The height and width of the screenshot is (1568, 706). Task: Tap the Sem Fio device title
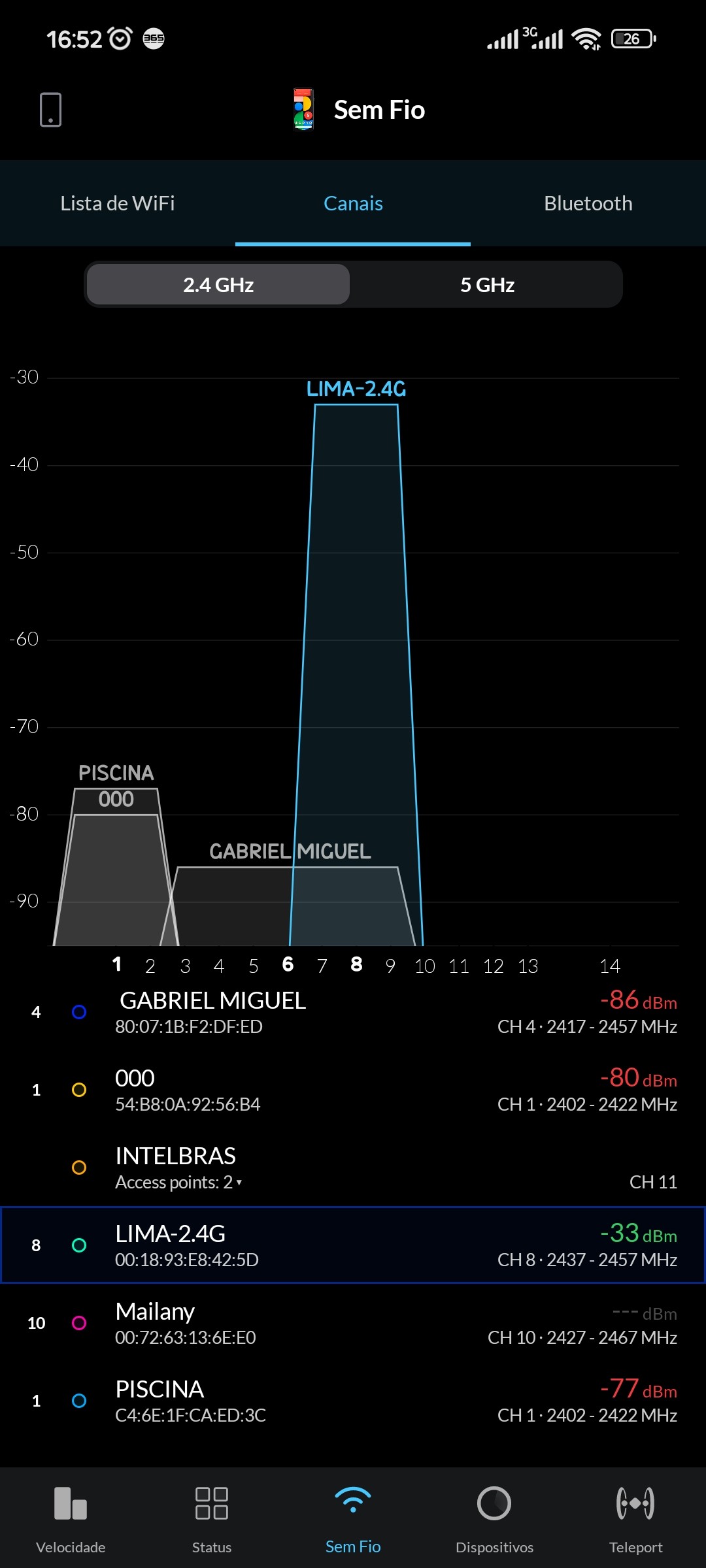click(378, 110)
